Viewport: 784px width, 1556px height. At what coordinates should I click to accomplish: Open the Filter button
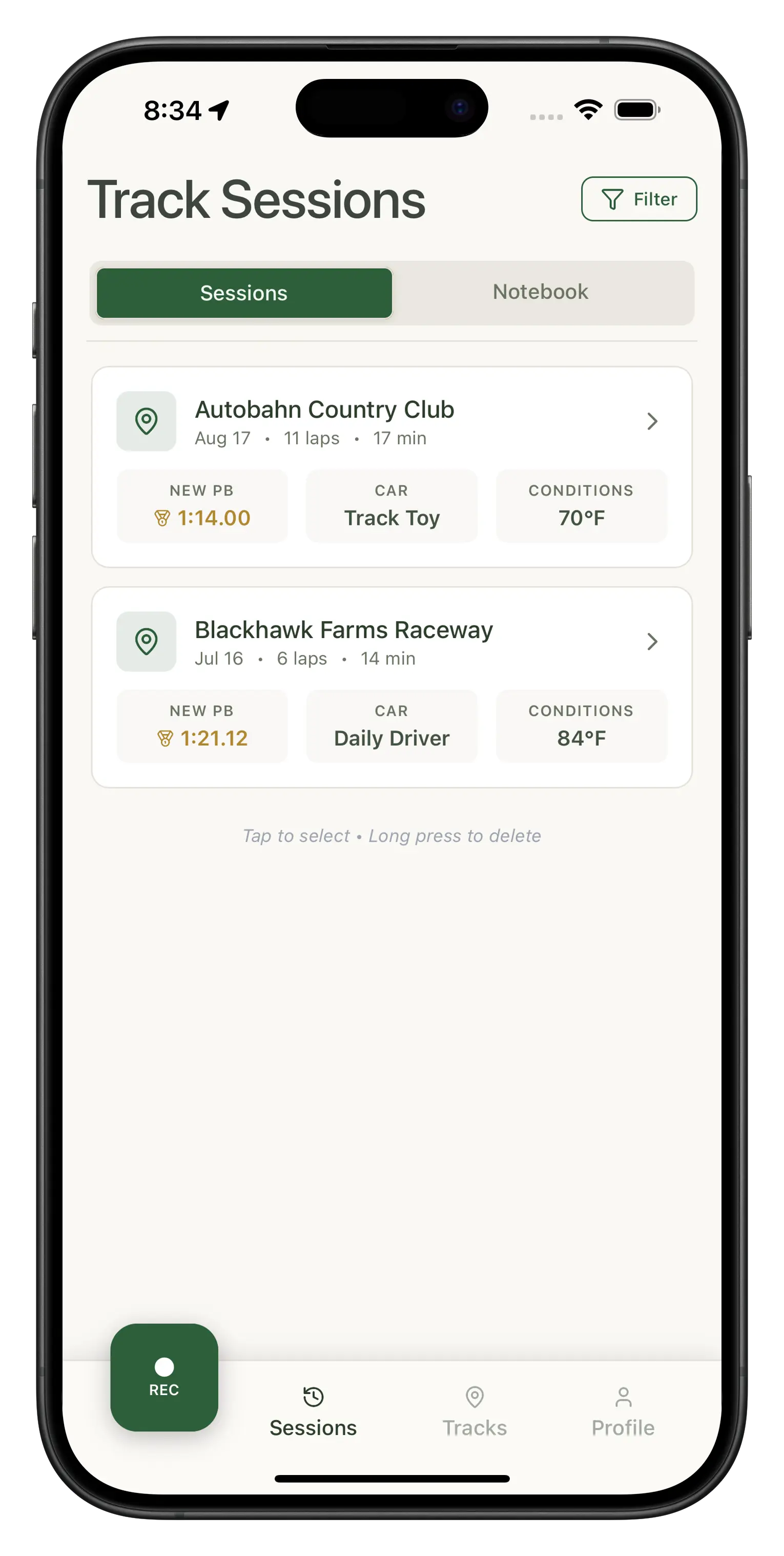638,199
